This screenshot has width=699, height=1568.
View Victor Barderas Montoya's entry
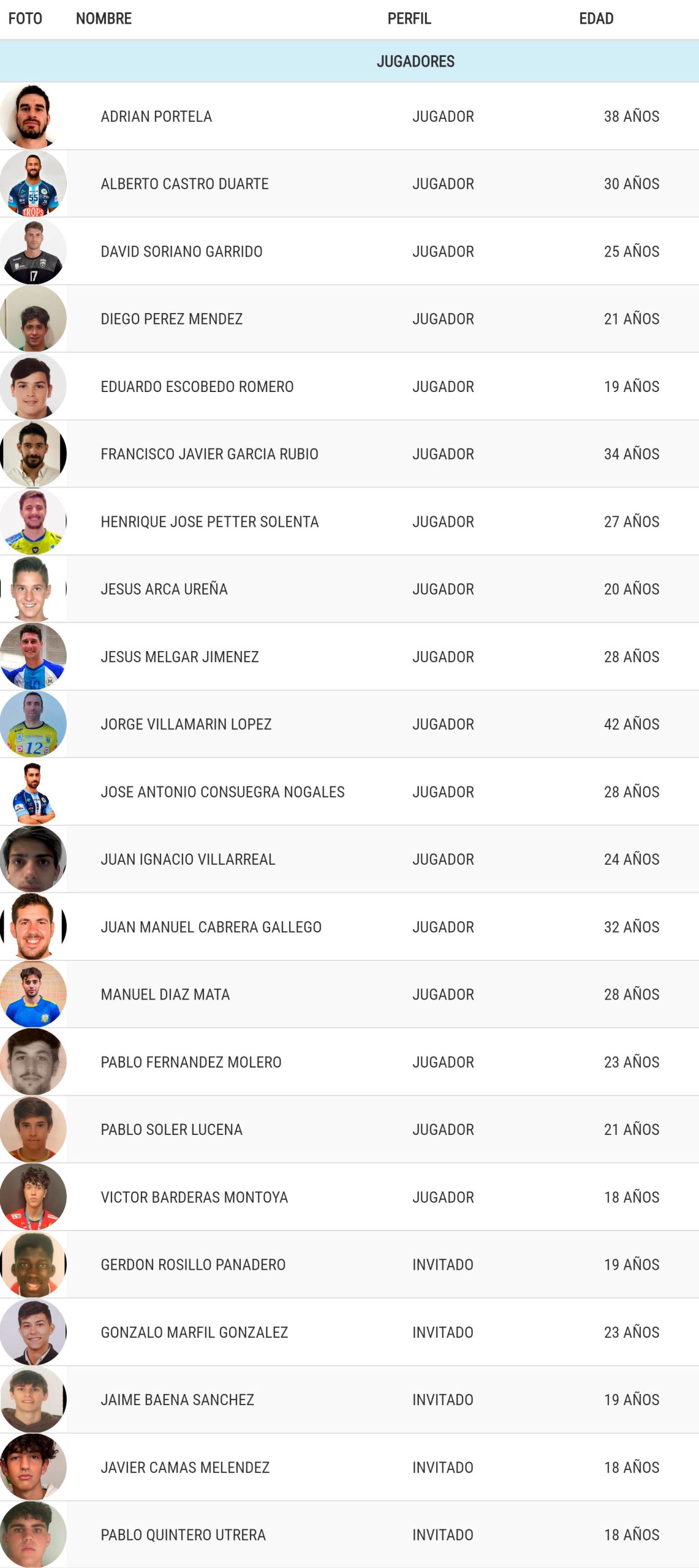(x=194, y=1197)
